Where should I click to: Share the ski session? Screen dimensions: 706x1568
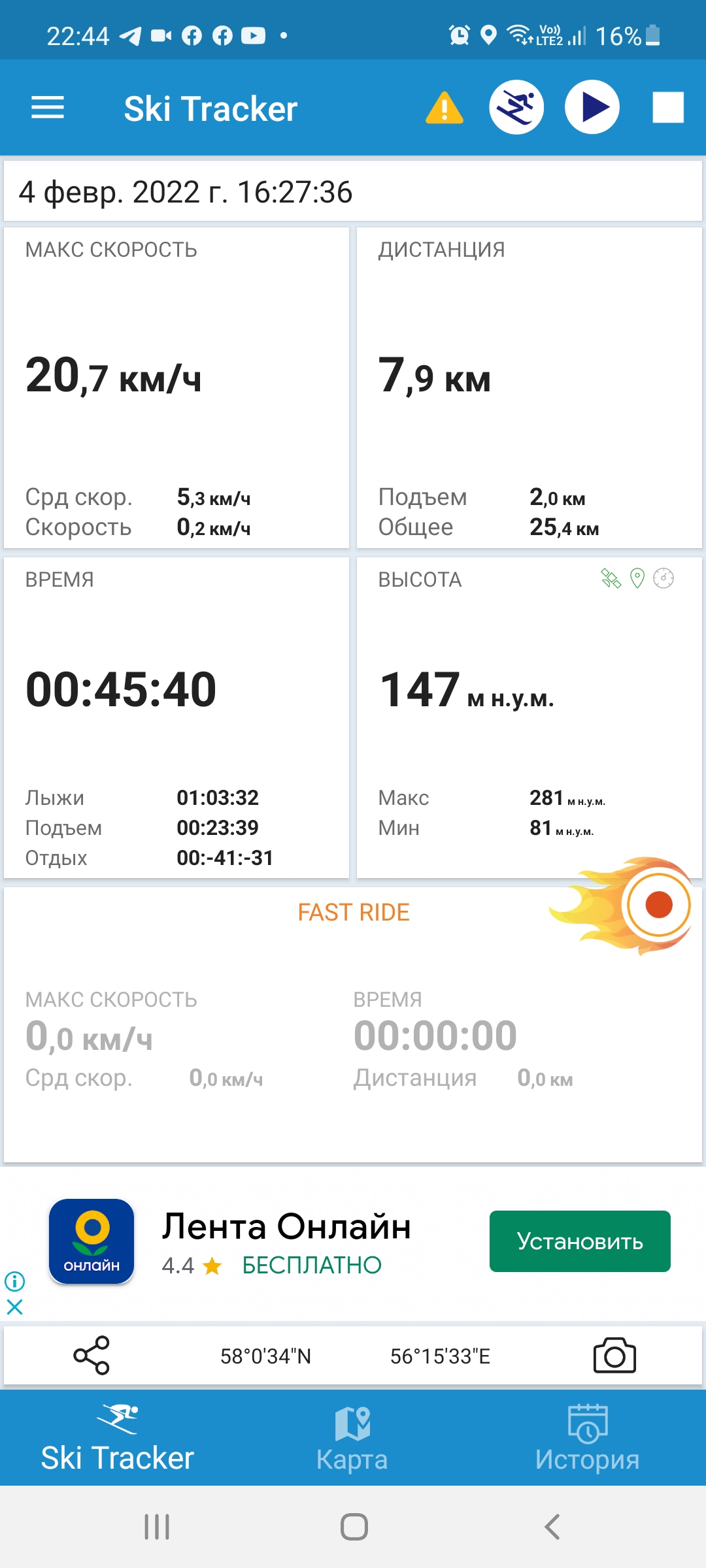coord(92,1356)
